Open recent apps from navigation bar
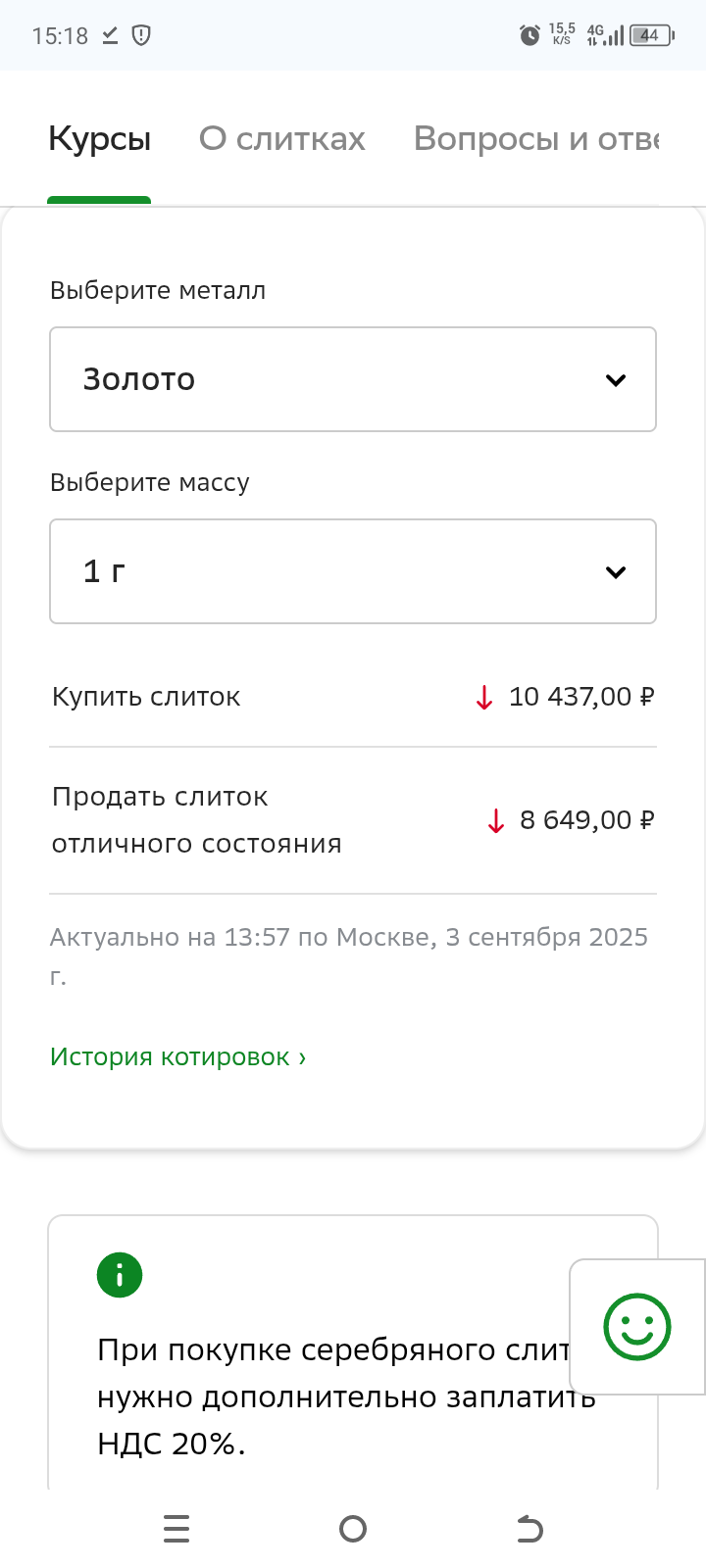The height and width of the screenshot is (1568, 706). coord(176,1529)
